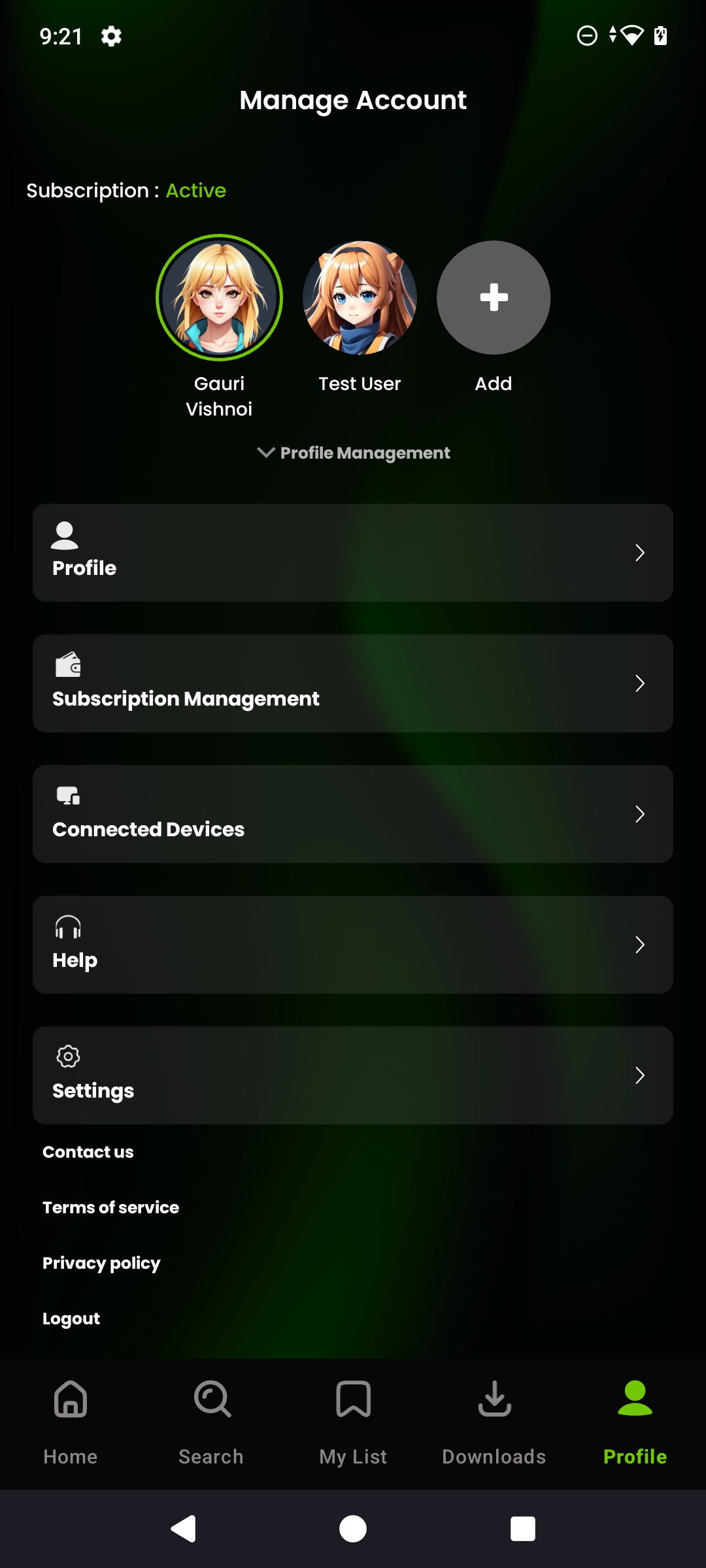This screenshot has width=706, height=1568.
Task: Log out of the account
Action: [71, 1318]
